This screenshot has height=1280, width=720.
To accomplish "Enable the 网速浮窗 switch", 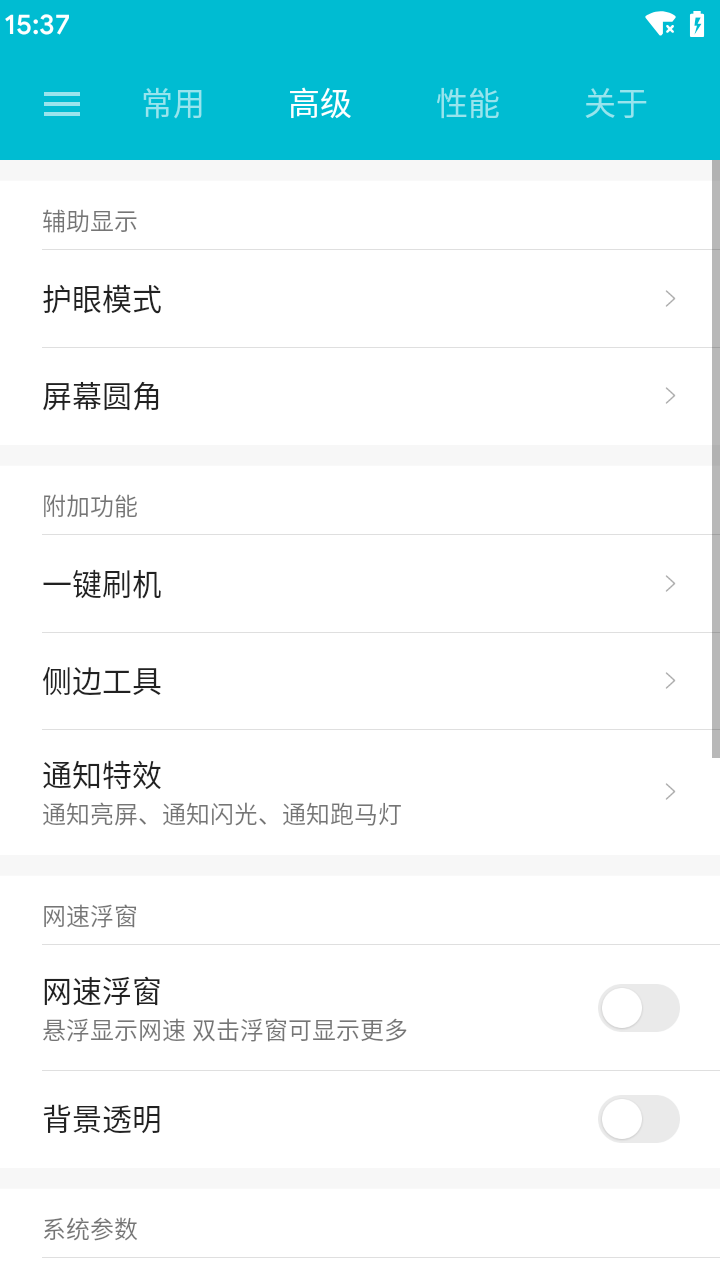I will [x=638, y=1008].
